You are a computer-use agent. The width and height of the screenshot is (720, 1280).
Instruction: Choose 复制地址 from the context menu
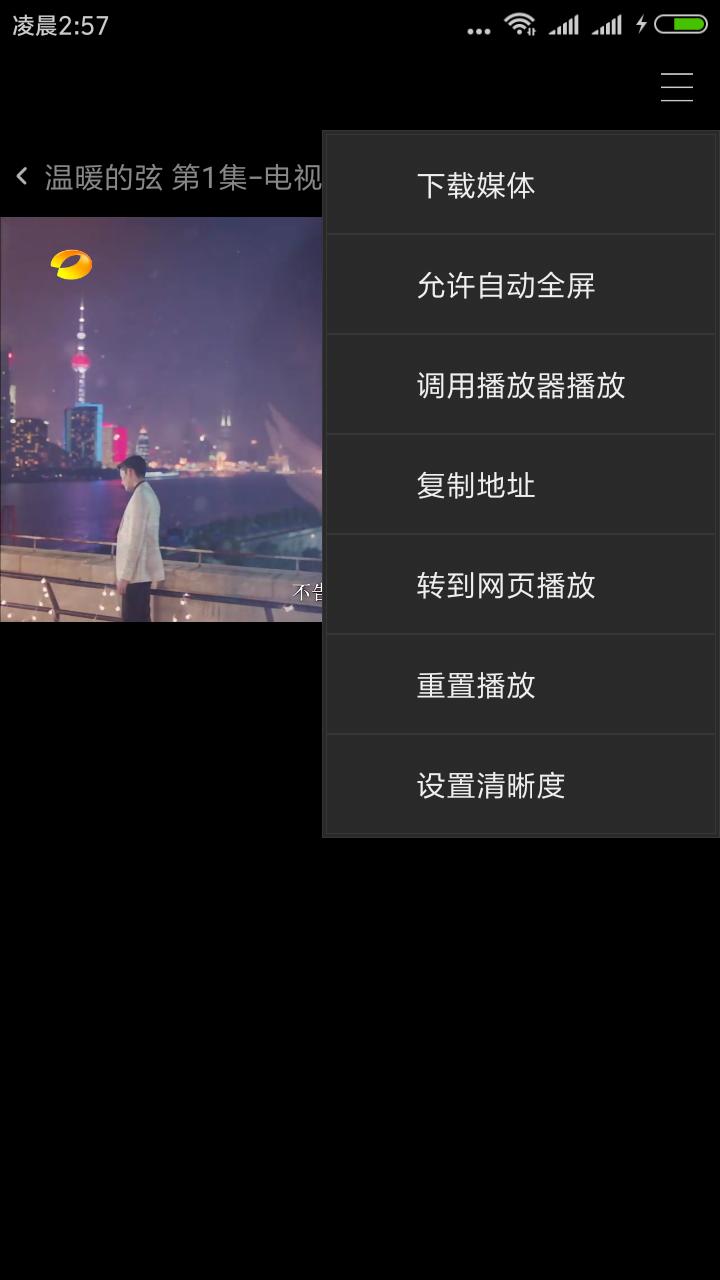click(x=519, y=484)
